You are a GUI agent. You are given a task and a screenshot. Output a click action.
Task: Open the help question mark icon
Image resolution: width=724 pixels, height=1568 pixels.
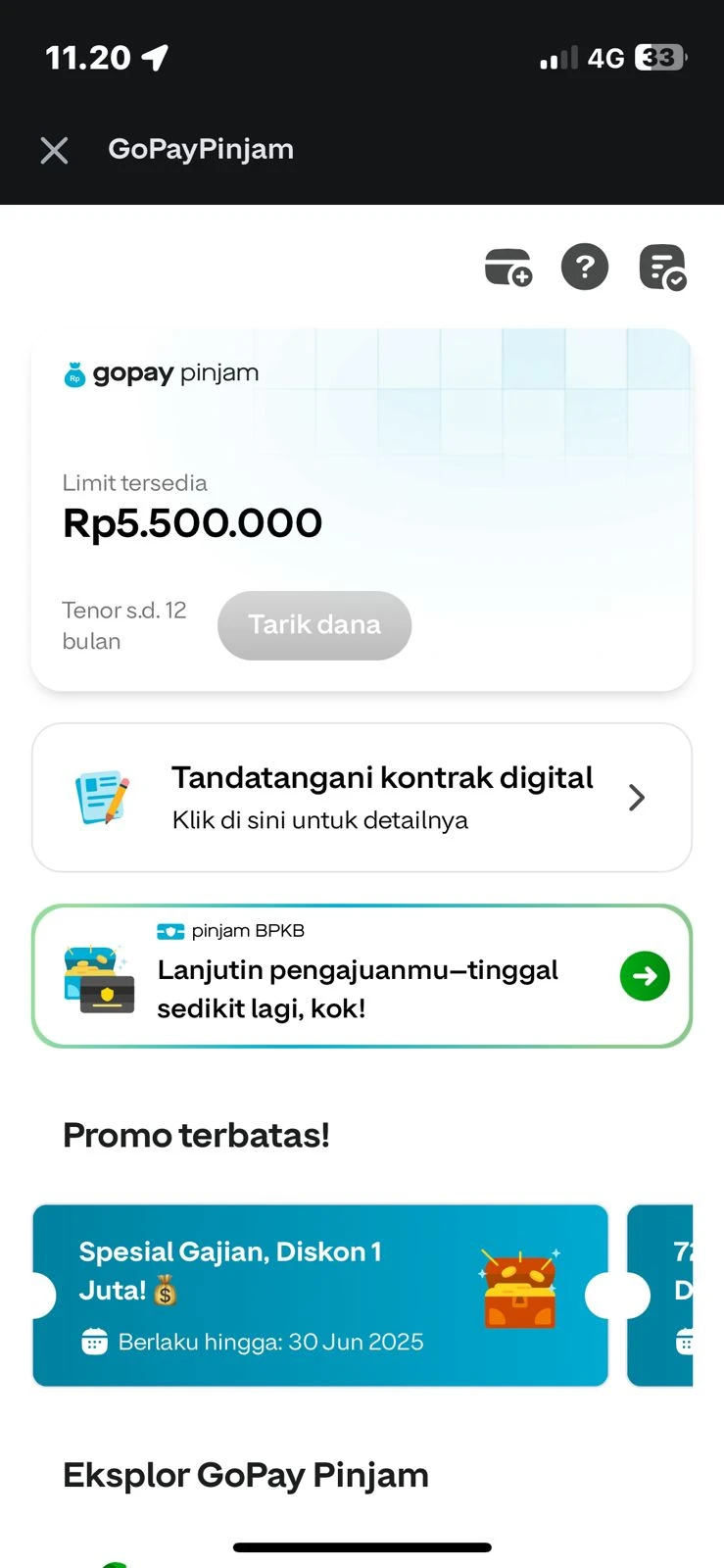click(585, 267)
